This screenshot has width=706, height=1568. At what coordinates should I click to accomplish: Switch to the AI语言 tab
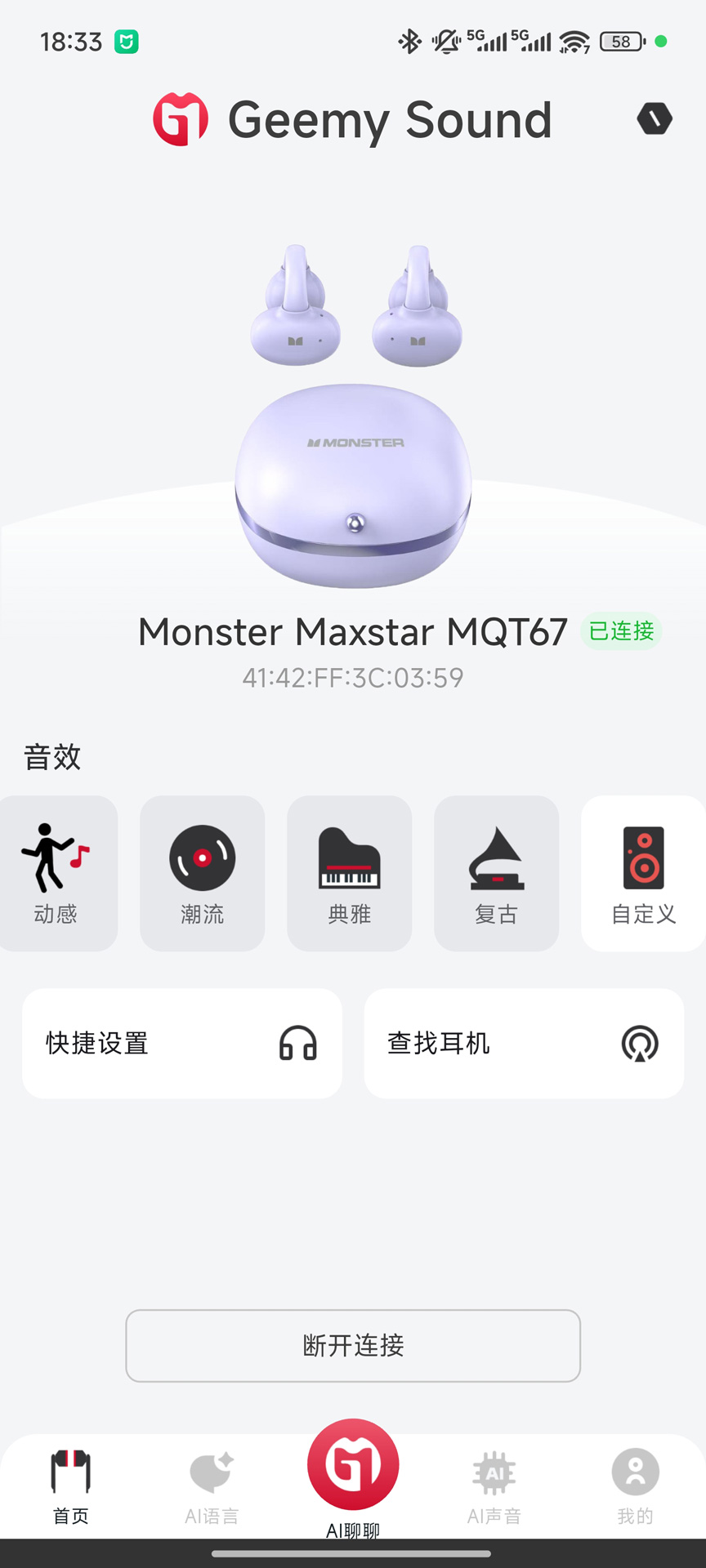(x=211, y=1482)
